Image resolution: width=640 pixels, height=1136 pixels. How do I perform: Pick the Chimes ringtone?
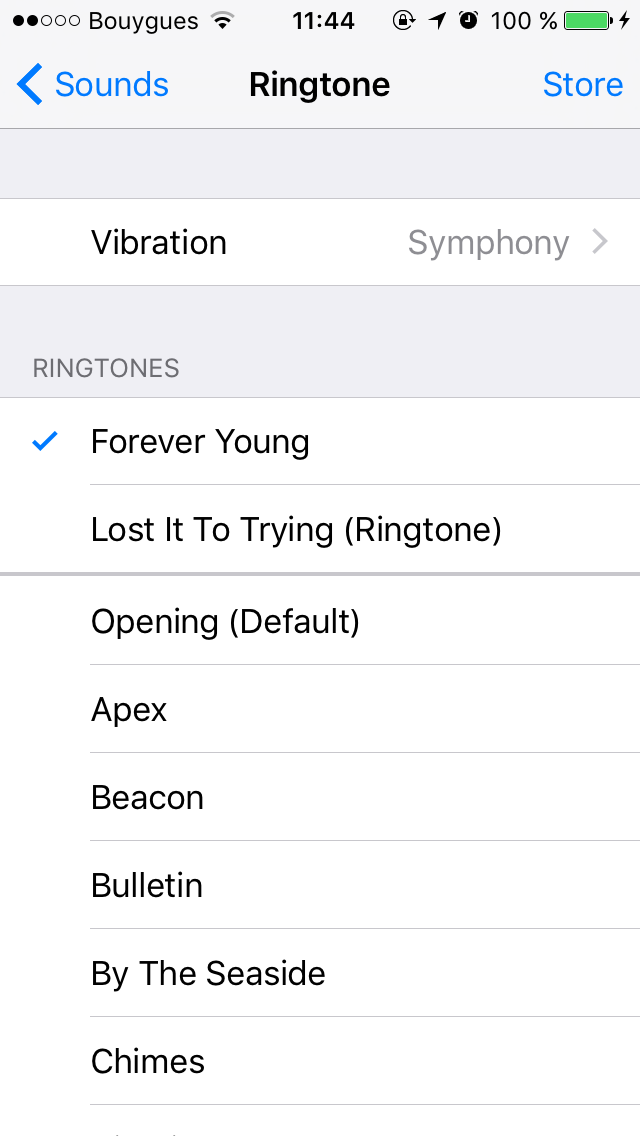tap(320, 1061)
